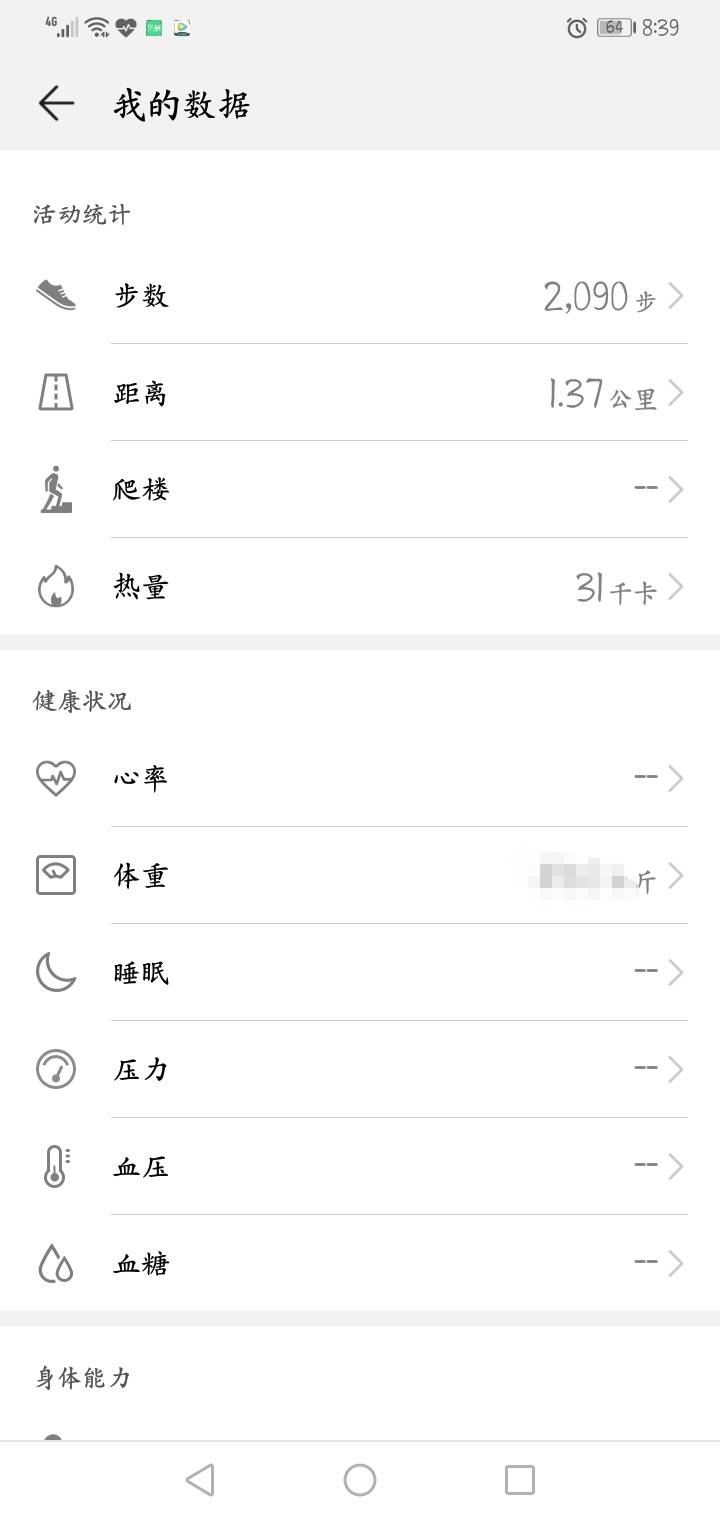The image size is (720, 1520).
Task: Expand the 步数 row via its chevron
Action: (x=677, y=295)
